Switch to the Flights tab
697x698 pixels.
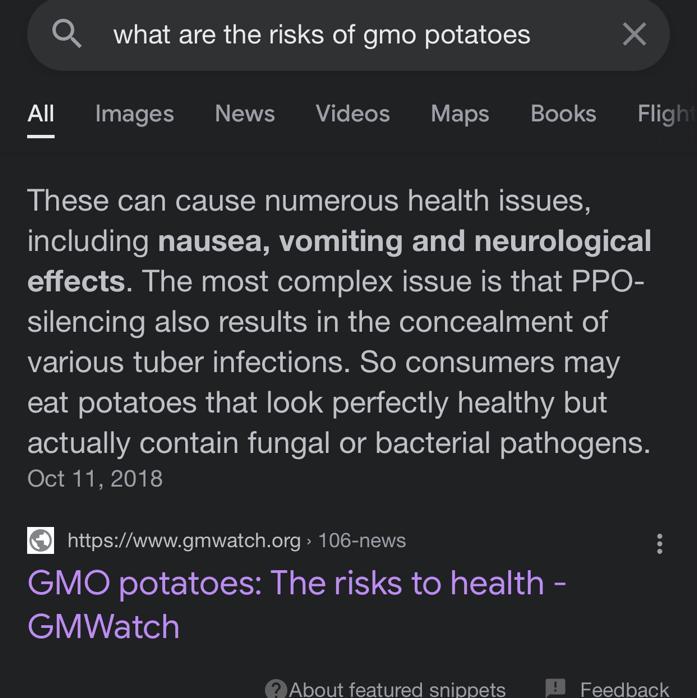(665, 114)
